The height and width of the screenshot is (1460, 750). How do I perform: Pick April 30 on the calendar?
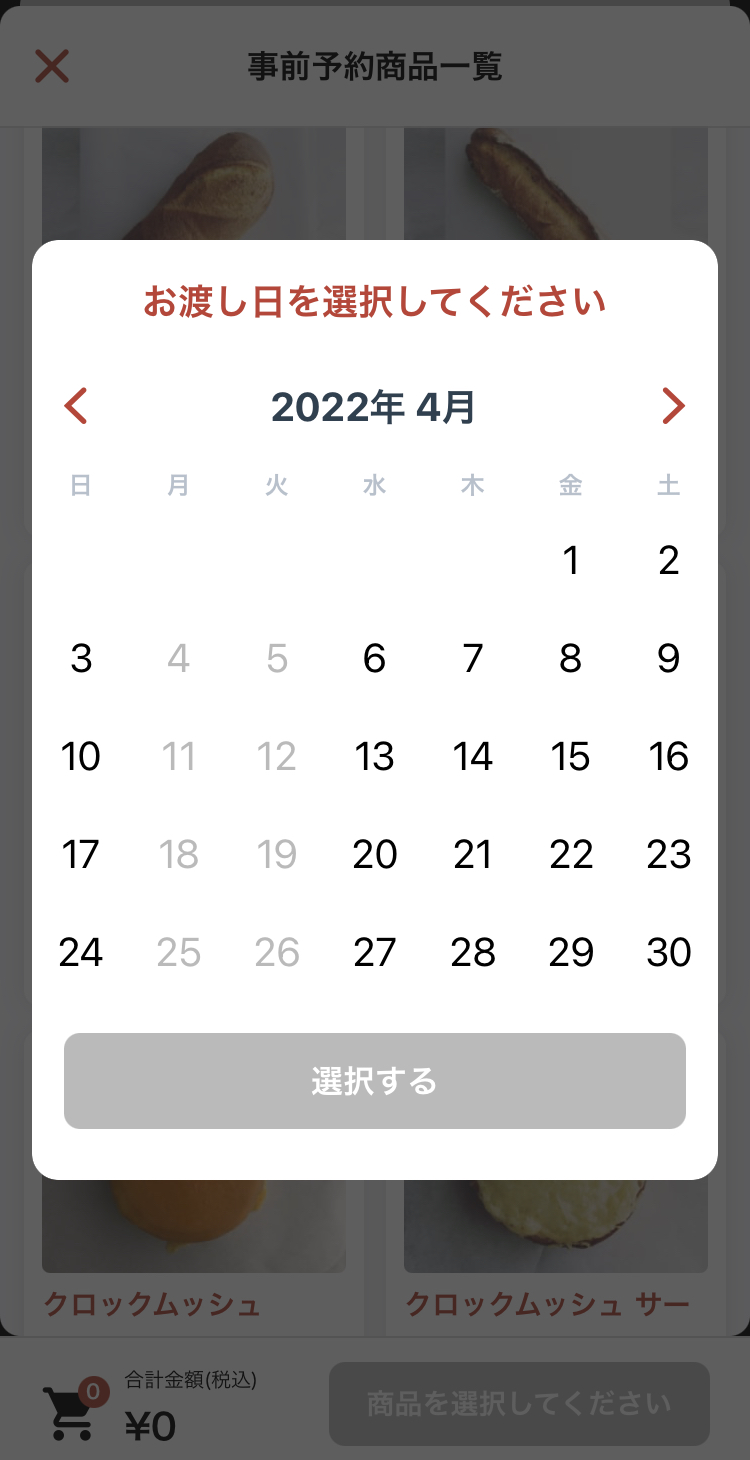pyautogui.click(x=669, y=952)
